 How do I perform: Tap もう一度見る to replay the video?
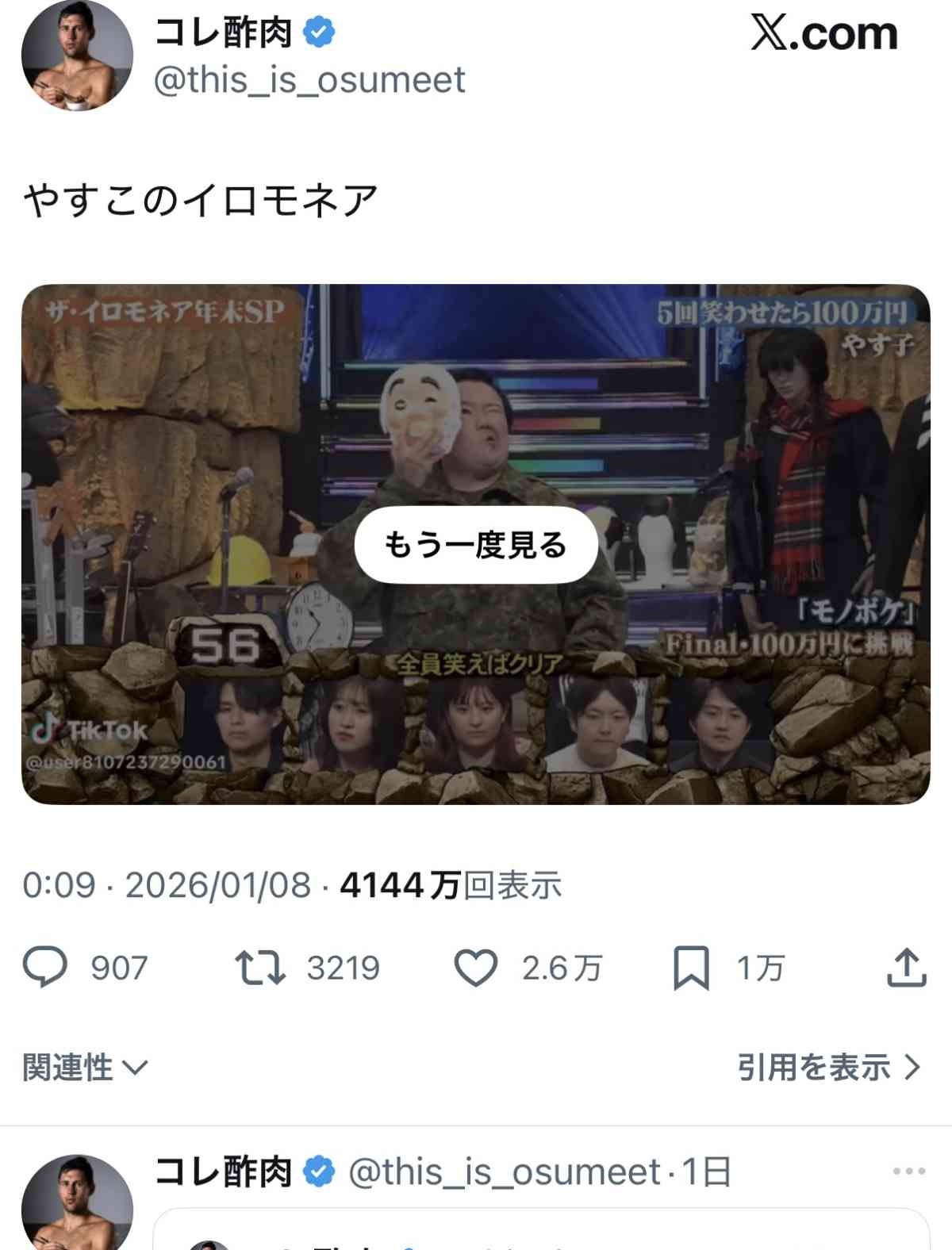coord(475,545)
